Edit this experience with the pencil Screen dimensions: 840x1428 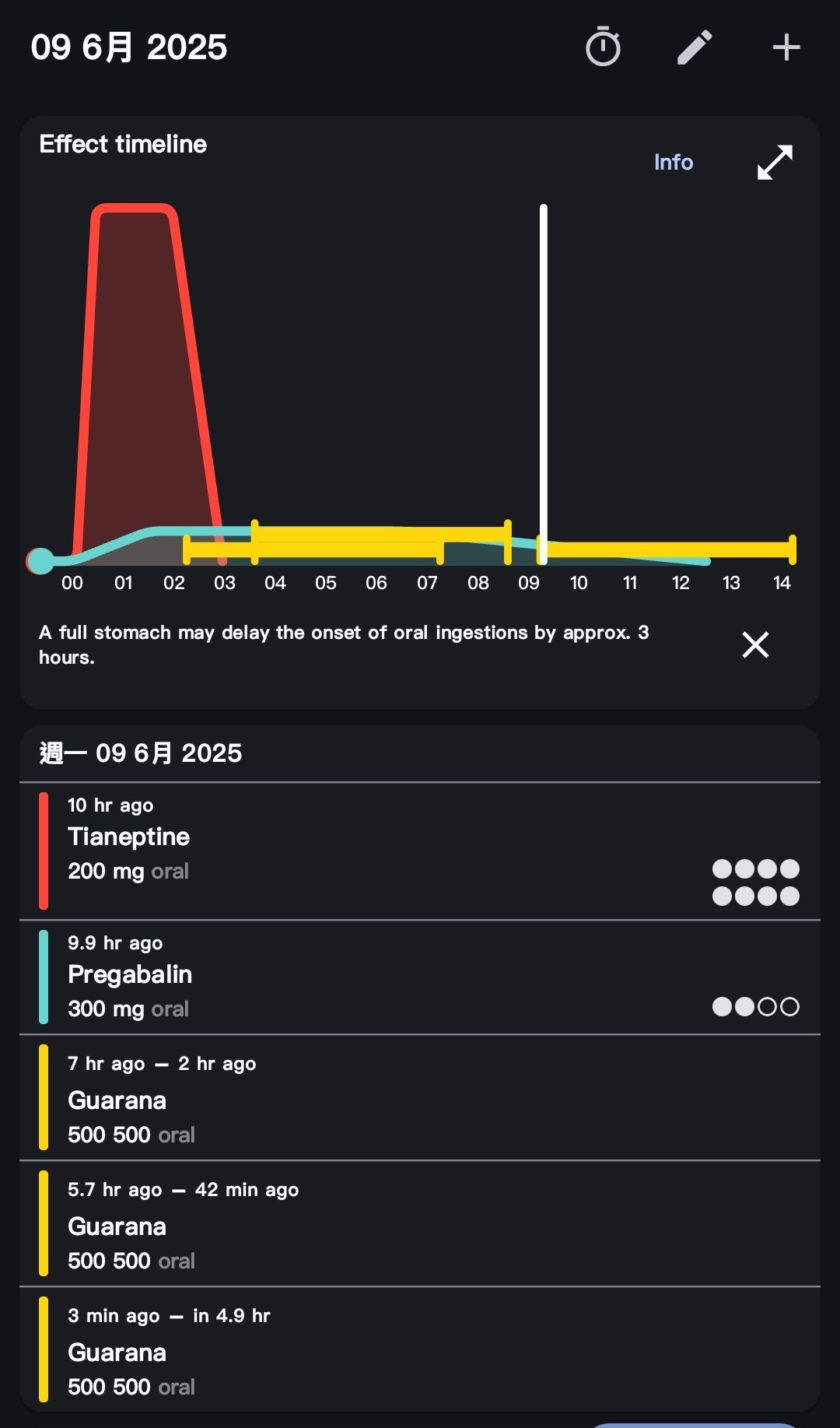pos(695,47)
